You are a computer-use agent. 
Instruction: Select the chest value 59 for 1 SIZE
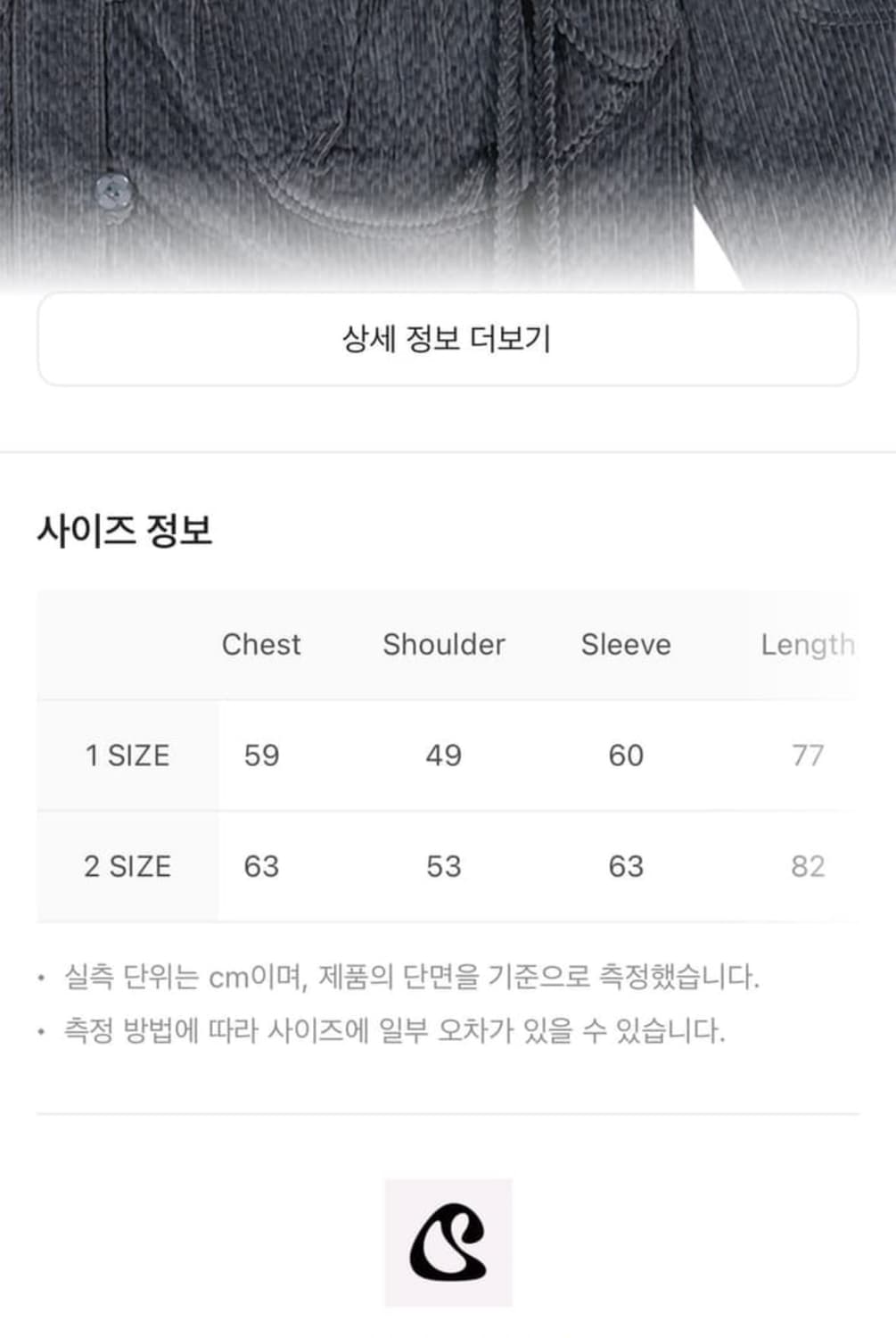coord(261,756)
